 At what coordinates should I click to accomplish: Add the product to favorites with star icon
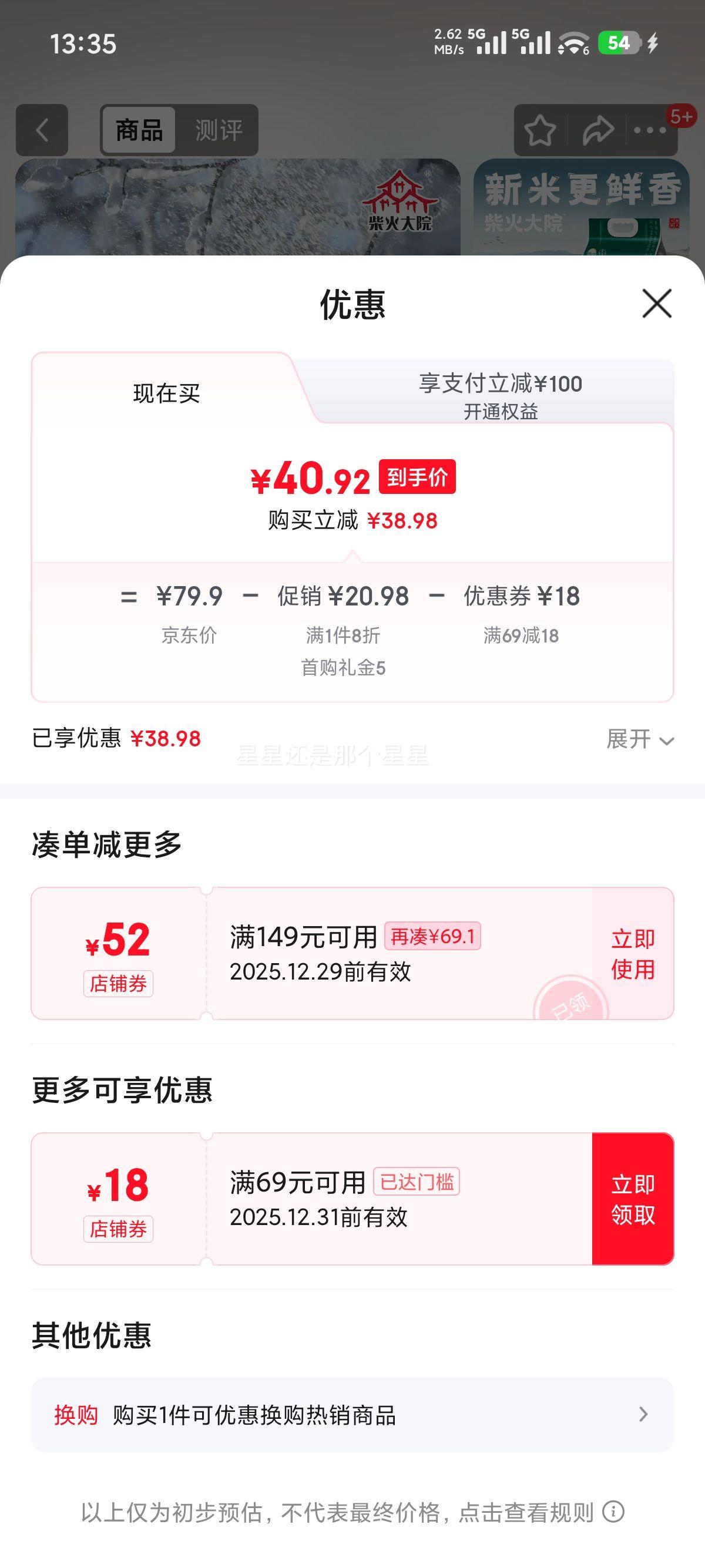coord(539,130)
